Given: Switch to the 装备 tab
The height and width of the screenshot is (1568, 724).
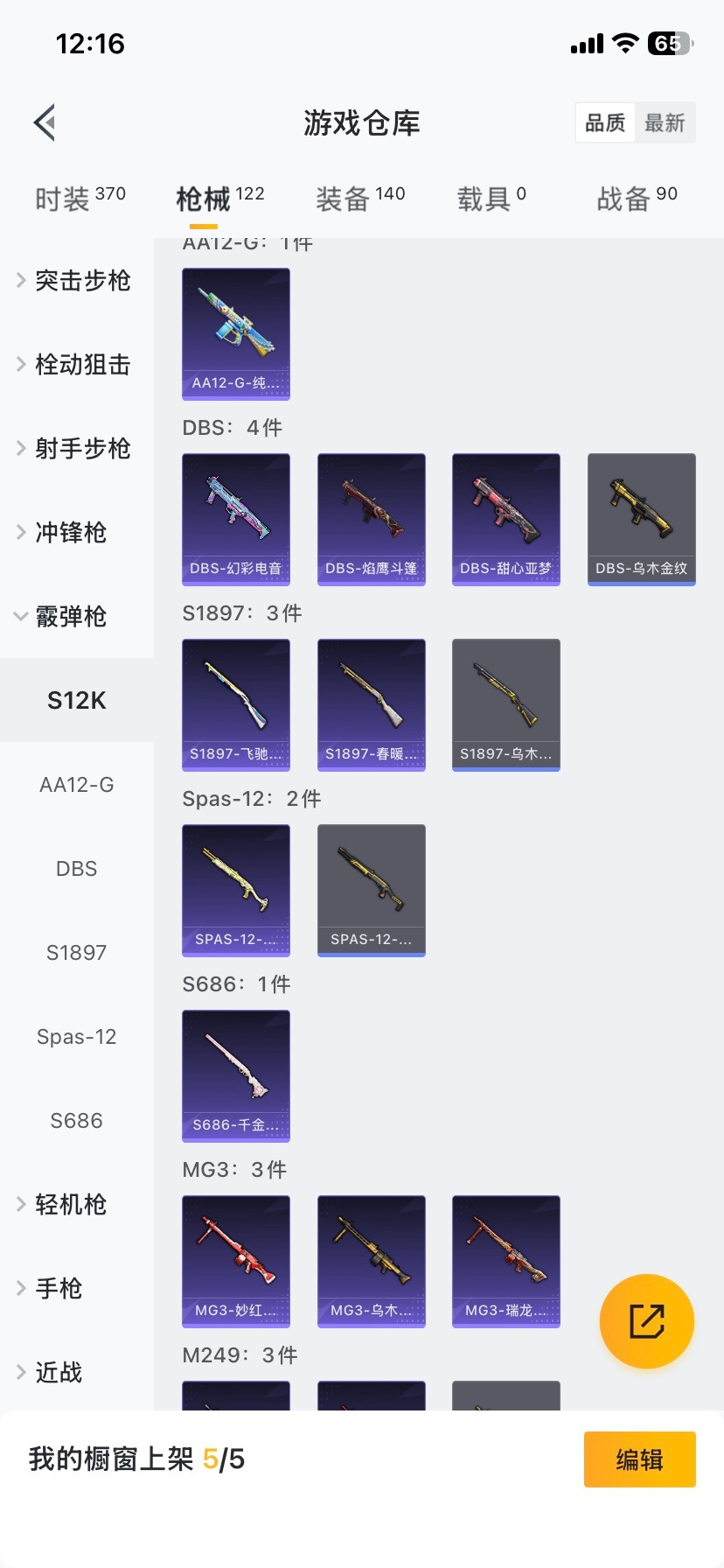Looking at the screenshot, I should click(359, 199).
